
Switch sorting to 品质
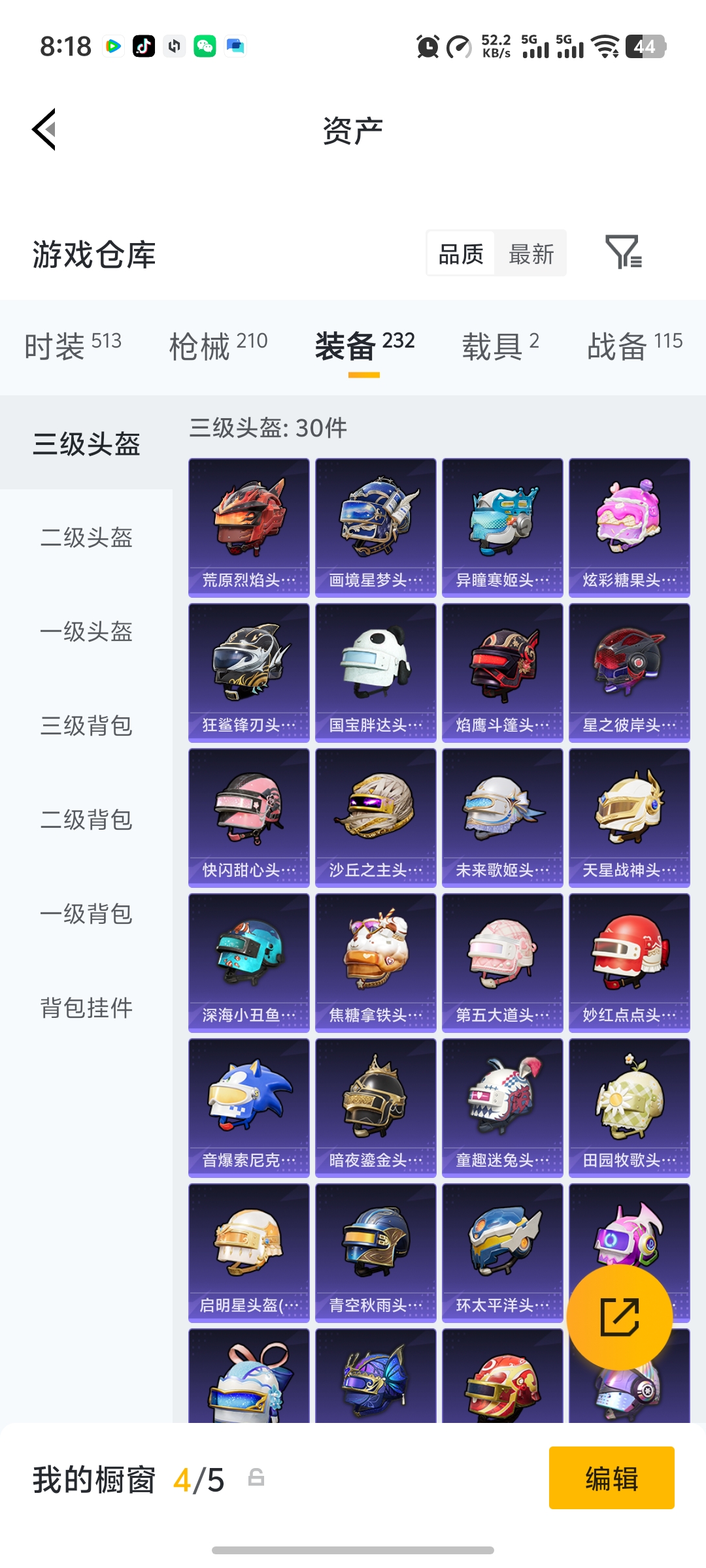pyautogui.click(x=461, y=253)
